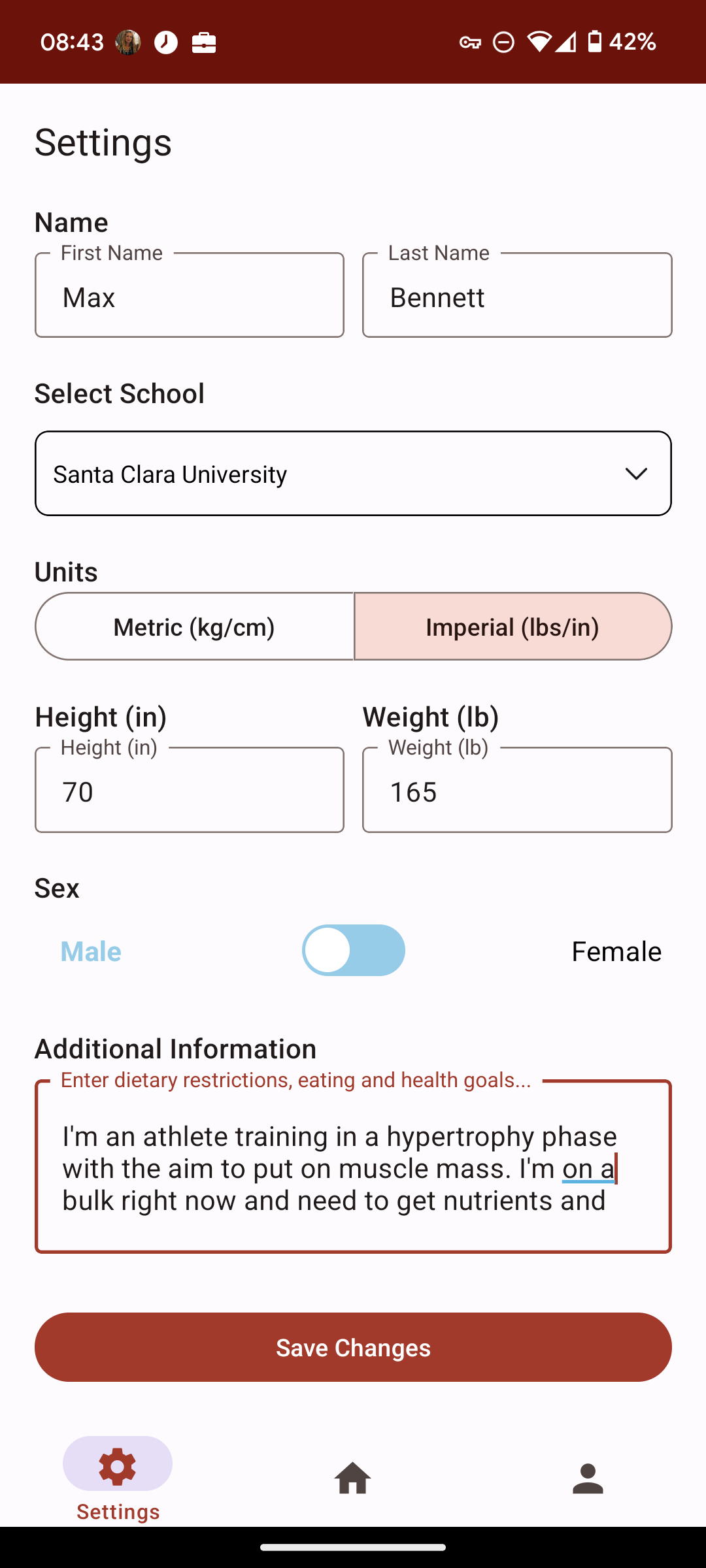The width and height of the screenshot is (706, 1568).
Task: Tap the Height (in) field
Action: coord(190,790)
